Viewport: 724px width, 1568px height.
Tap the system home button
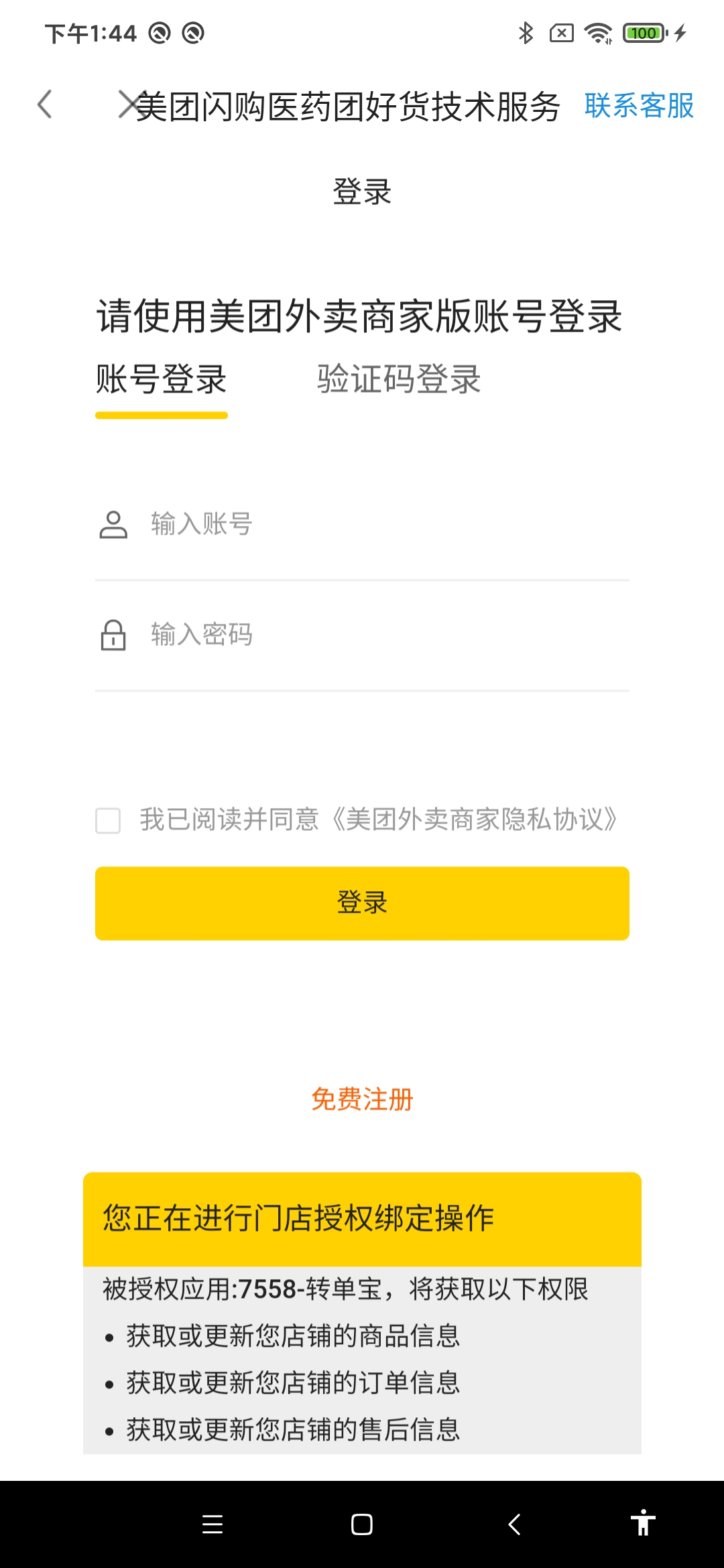pyautogui.click(x=362, y=1524)
